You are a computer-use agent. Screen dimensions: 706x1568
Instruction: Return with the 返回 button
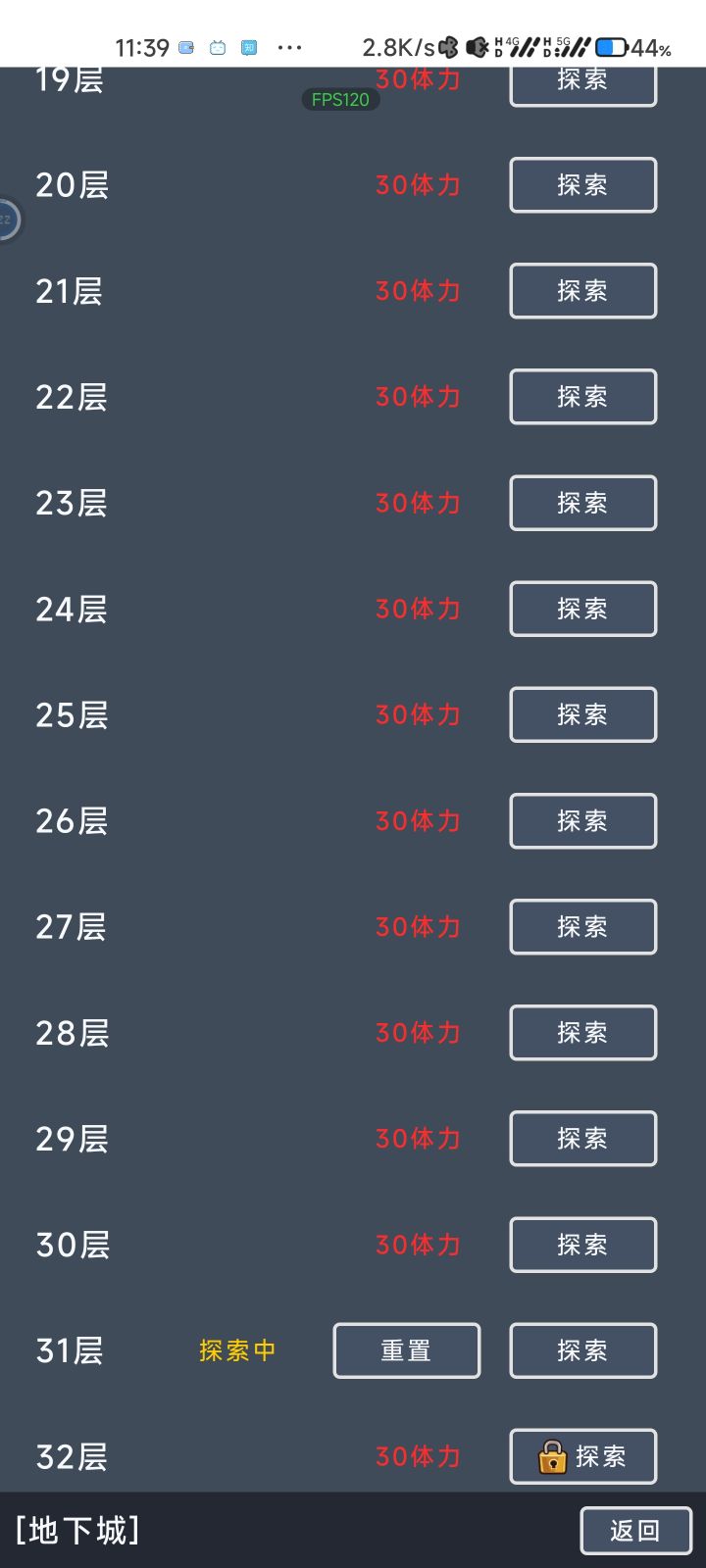pyautogui.click(x=636, y=1531)
